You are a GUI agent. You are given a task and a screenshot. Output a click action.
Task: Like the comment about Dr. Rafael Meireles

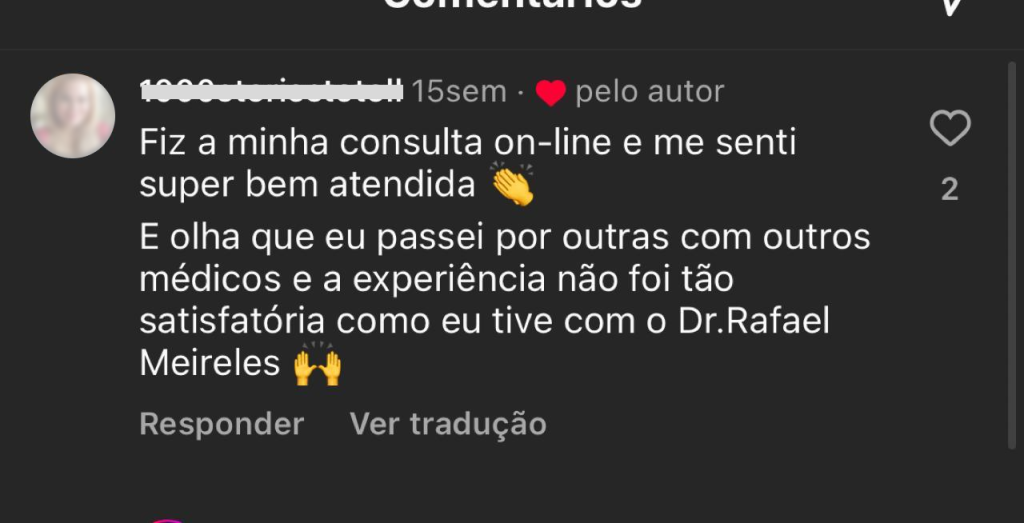click(949, 129)
